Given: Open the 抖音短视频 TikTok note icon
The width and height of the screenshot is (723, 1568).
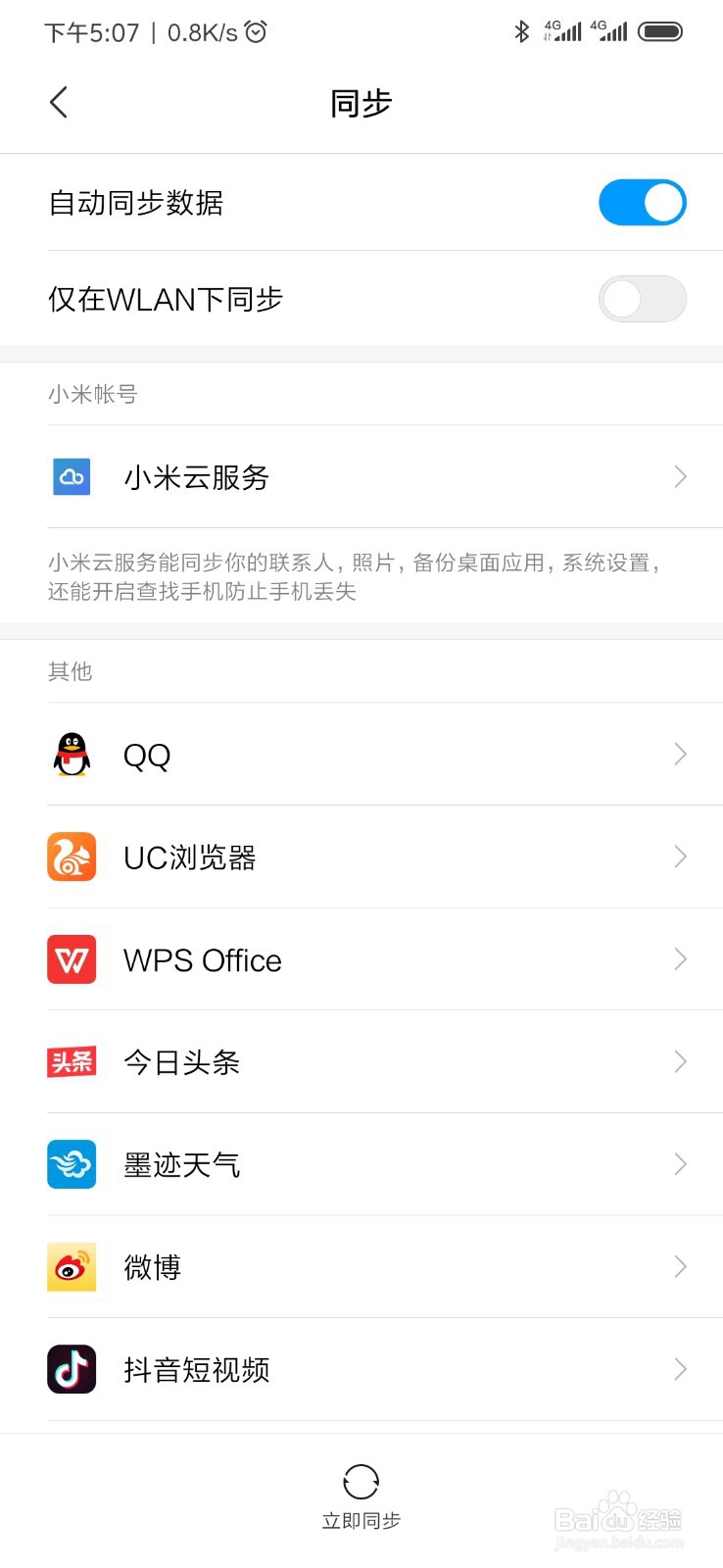Looking at the screenshot, I should (x=71, y=1369).
